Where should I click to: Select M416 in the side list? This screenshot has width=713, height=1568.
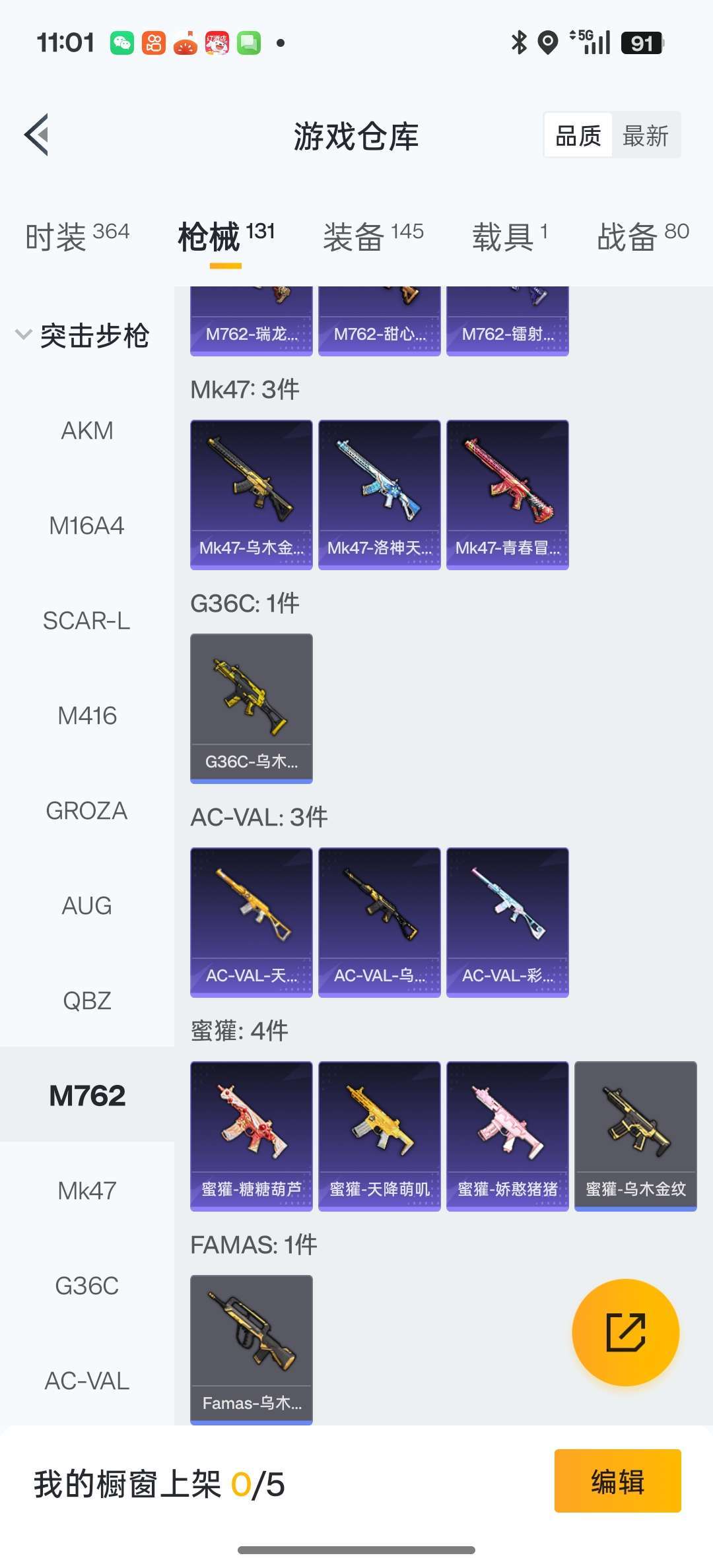point(87,715)
